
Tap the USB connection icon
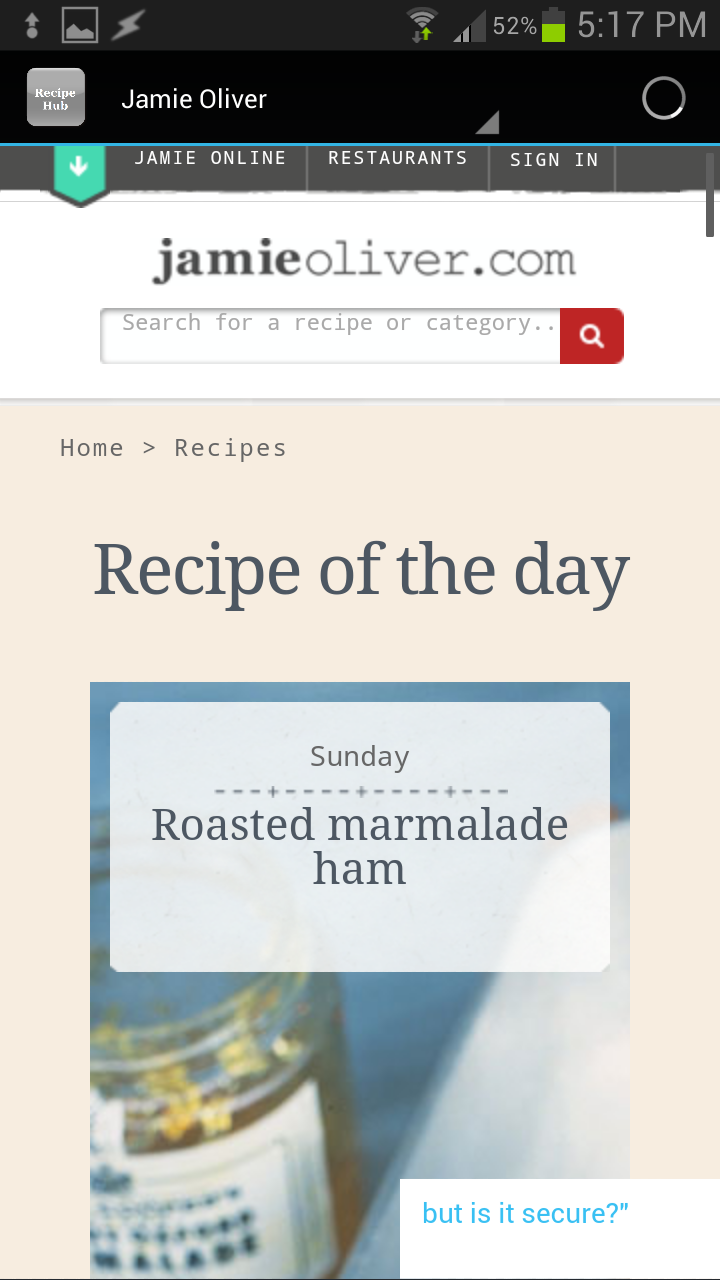point(30,23)
